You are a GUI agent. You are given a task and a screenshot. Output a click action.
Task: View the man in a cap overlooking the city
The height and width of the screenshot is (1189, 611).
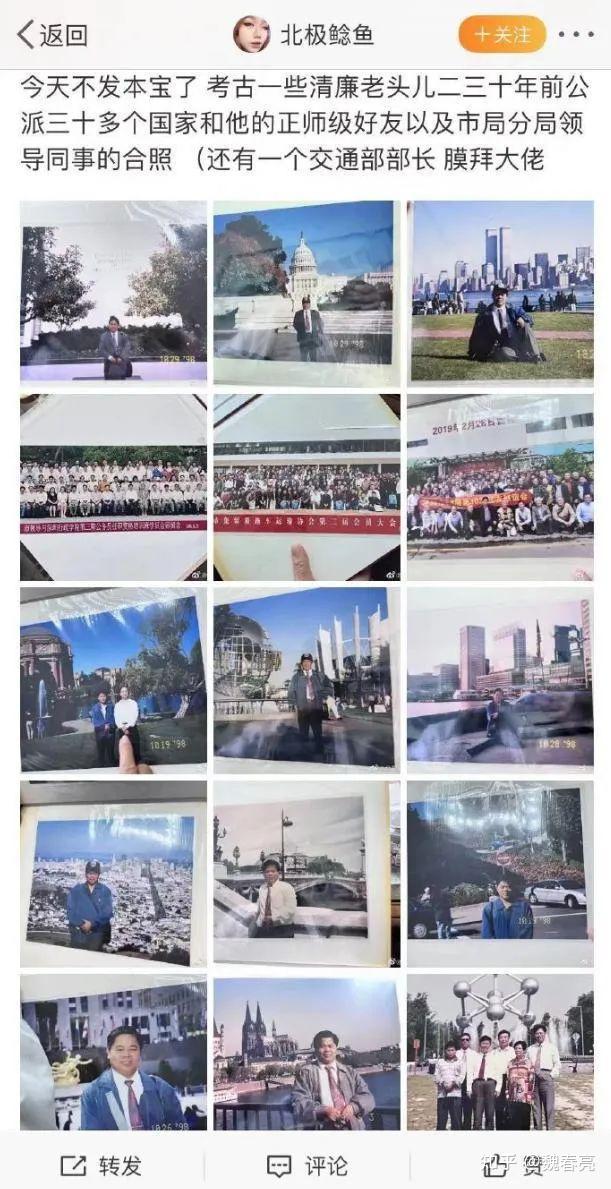tap(113, 873)
